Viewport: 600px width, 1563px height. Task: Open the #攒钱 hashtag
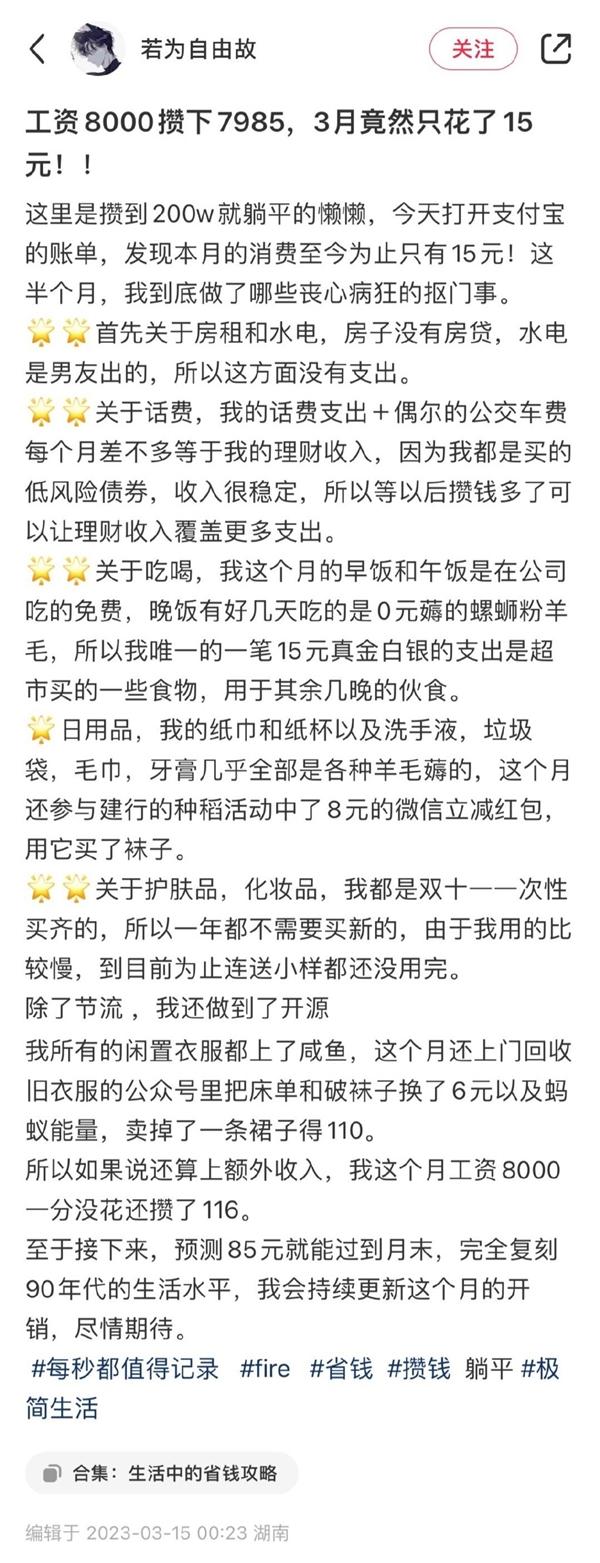coord(418,1369)
